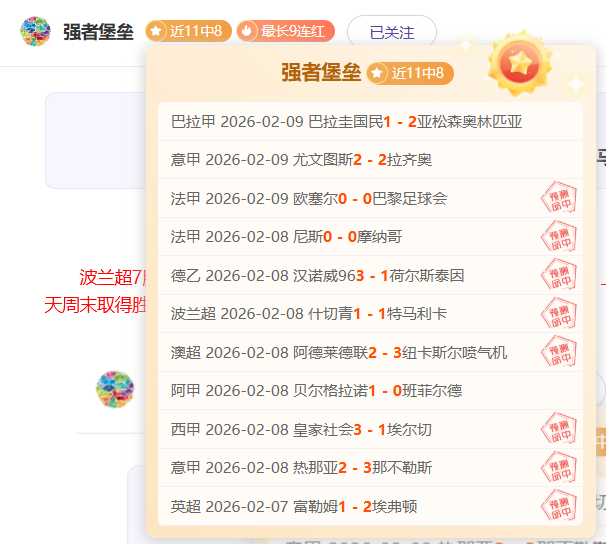606x544 pixels.
Task: Open 阿德莱德联 vs 纽卡斯尔喷气机 match
Action: (x=339, y=352)
